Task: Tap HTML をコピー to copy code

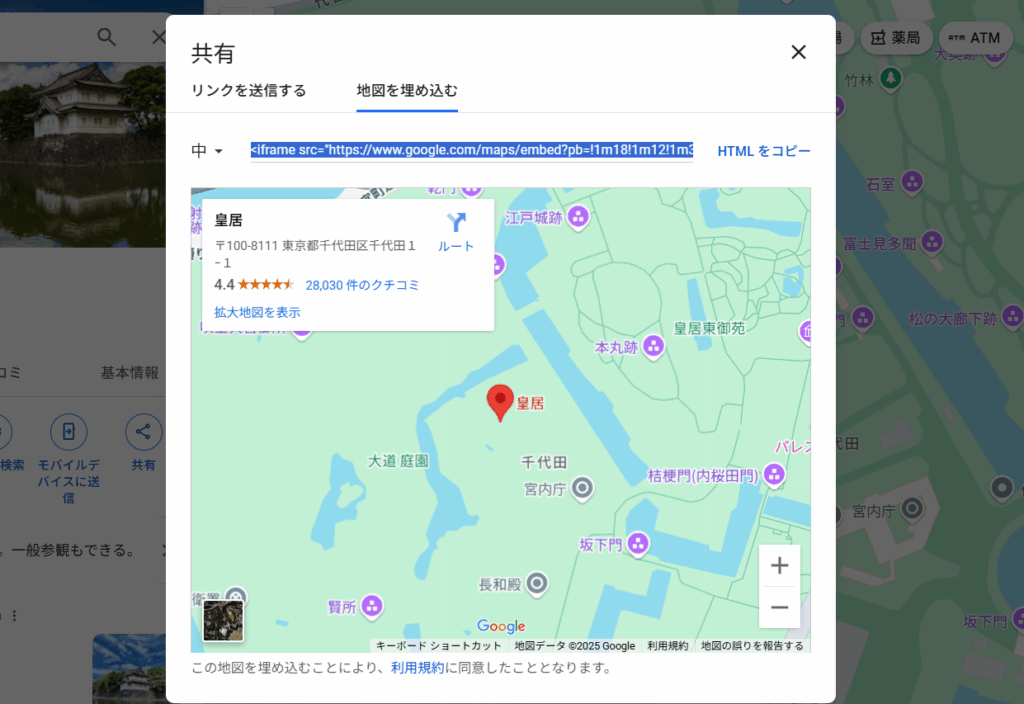Action: pyautogui.click(x=764, y=151)
